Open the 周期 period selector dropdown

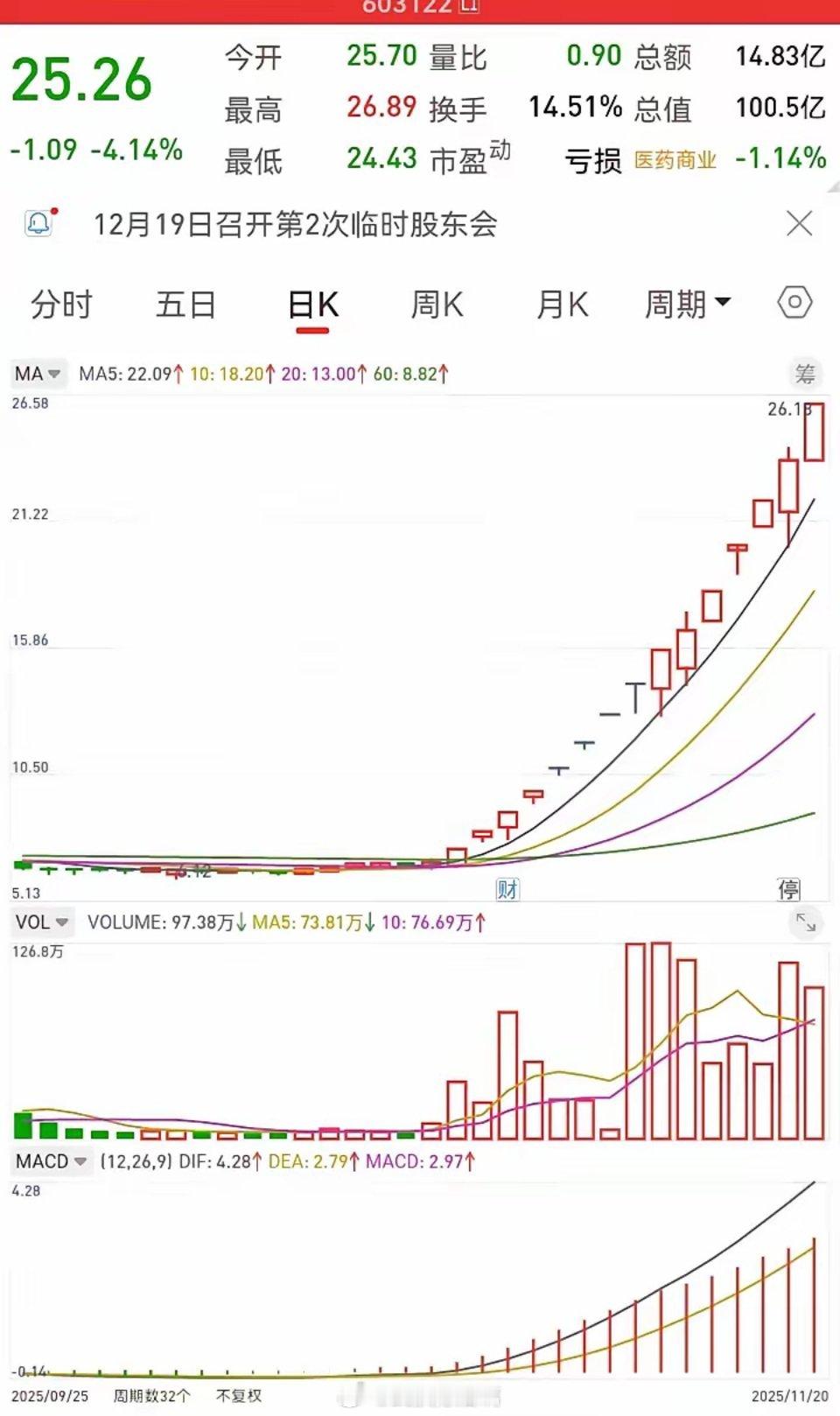coord(687,304)
